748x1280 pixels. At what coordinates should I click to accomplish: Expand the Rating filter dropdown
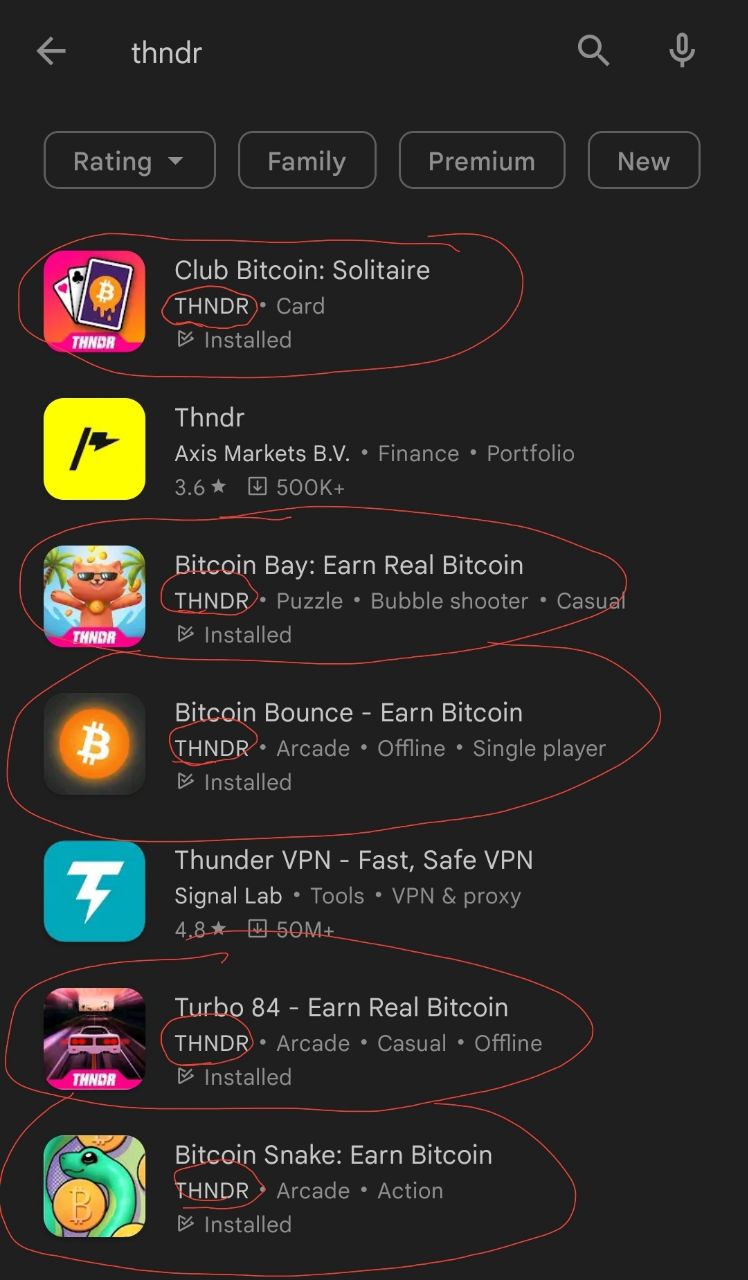click(130, 160)
